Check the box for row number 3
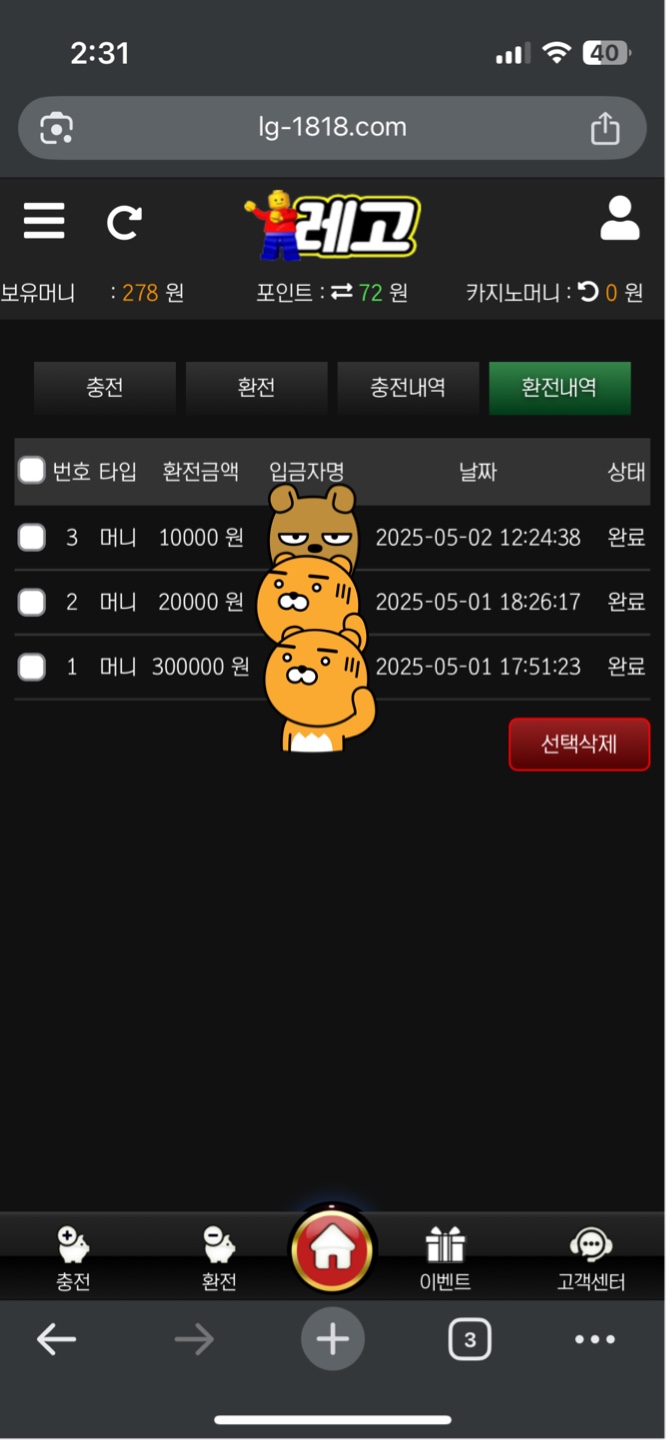 32,538
